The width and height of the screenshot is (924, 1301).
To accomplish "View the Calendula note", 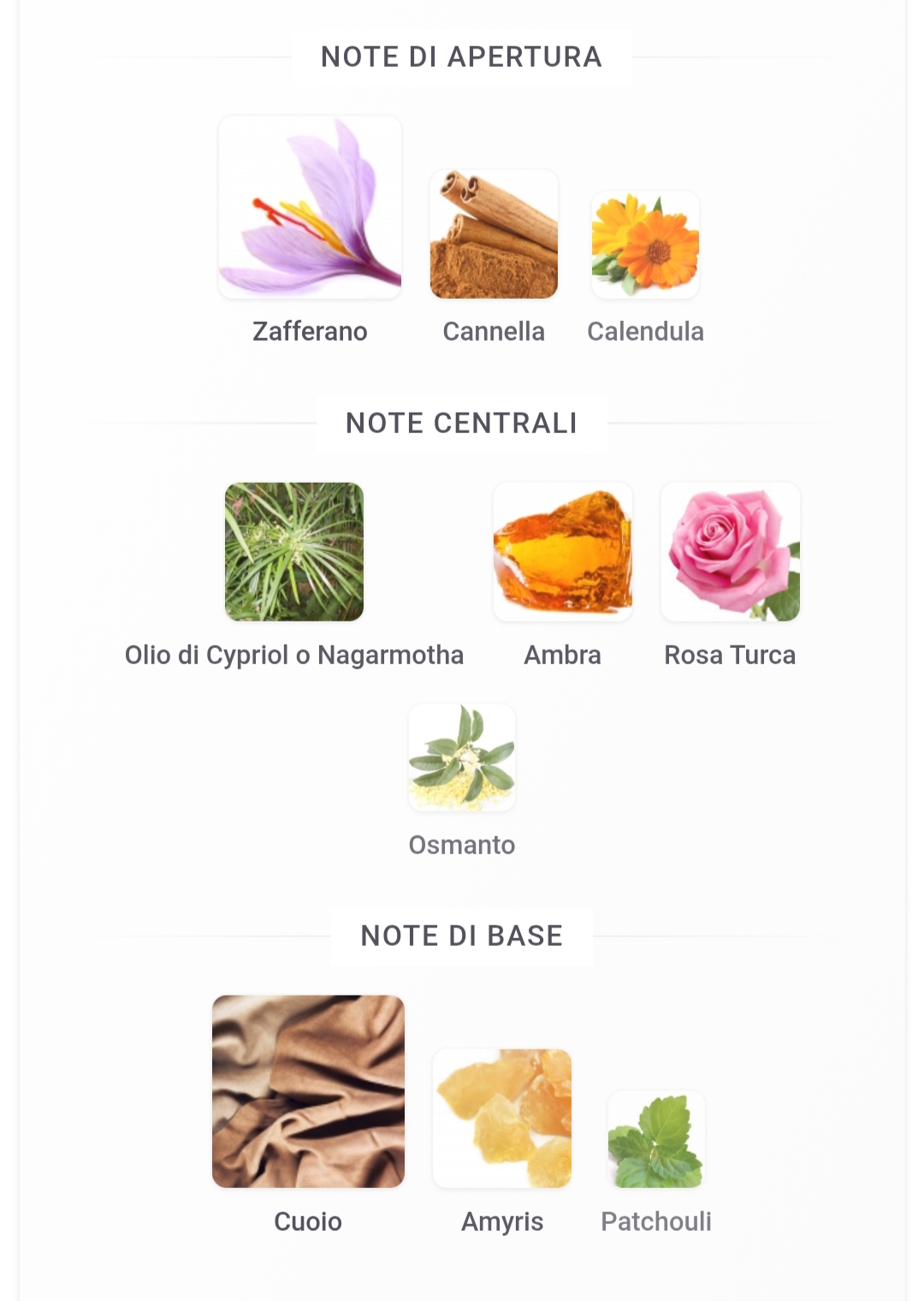I will tap(645, 245).
